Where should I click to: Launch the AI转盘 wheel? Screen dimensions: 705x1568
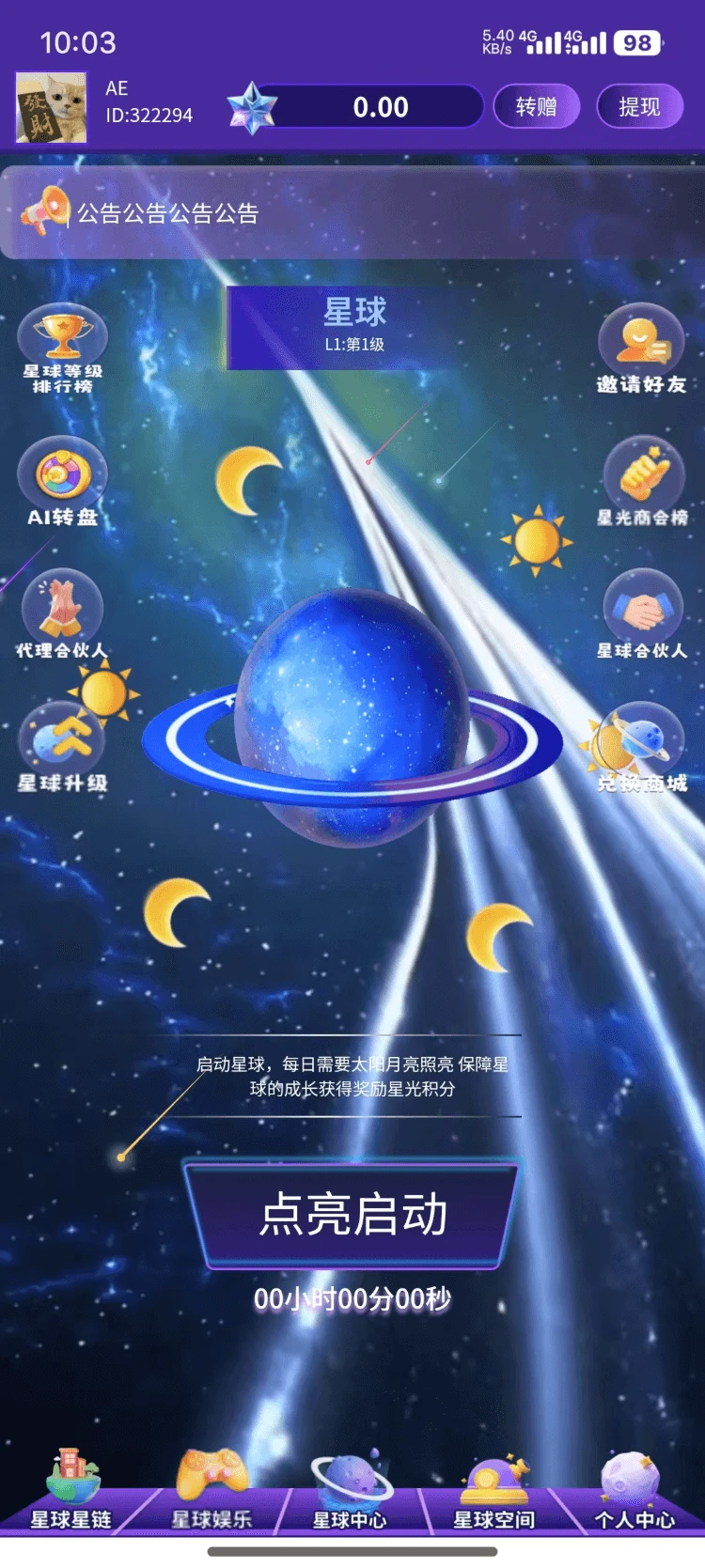[x=63, y=481]
